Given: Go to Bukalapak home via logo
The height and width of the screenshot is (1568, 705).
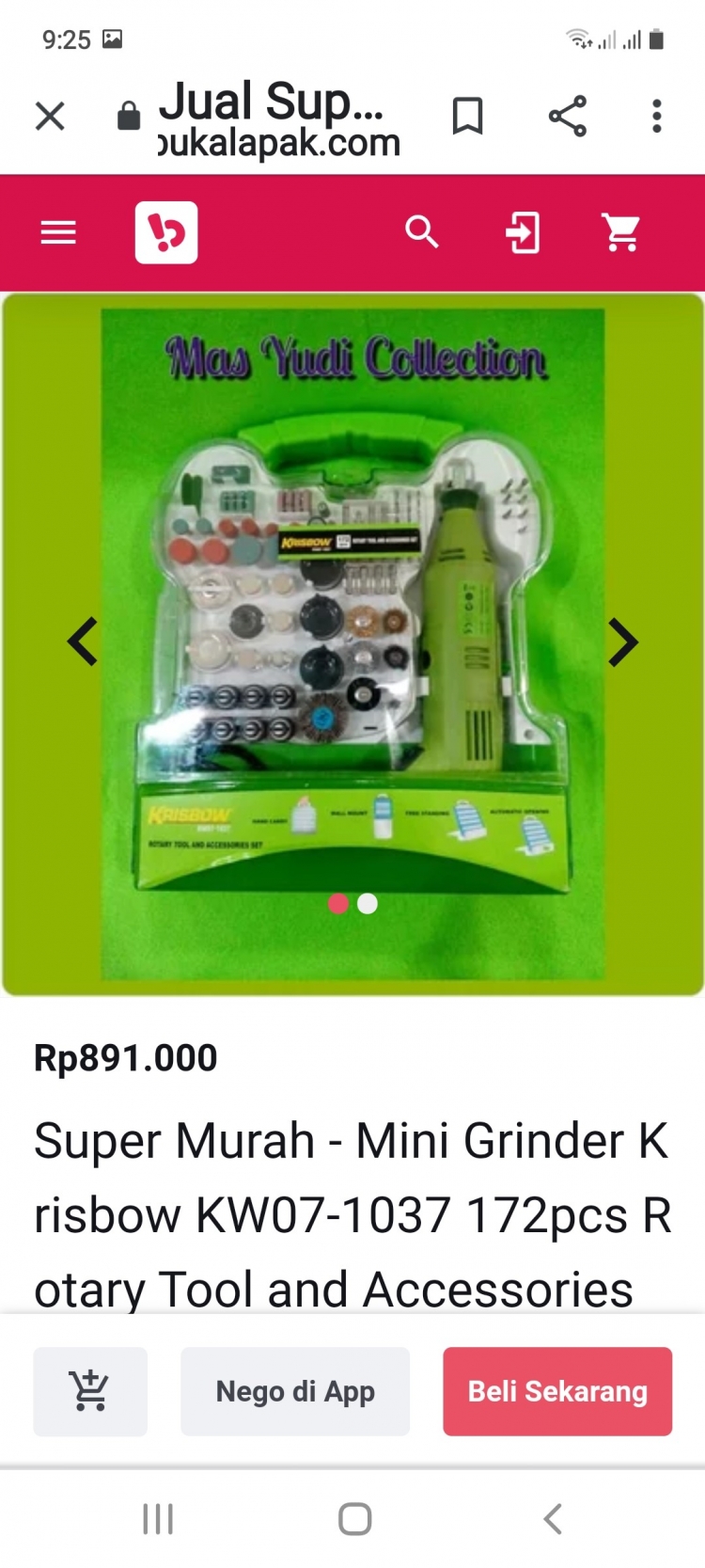Looking at the screenshot, I should click(x=166, y=232).
